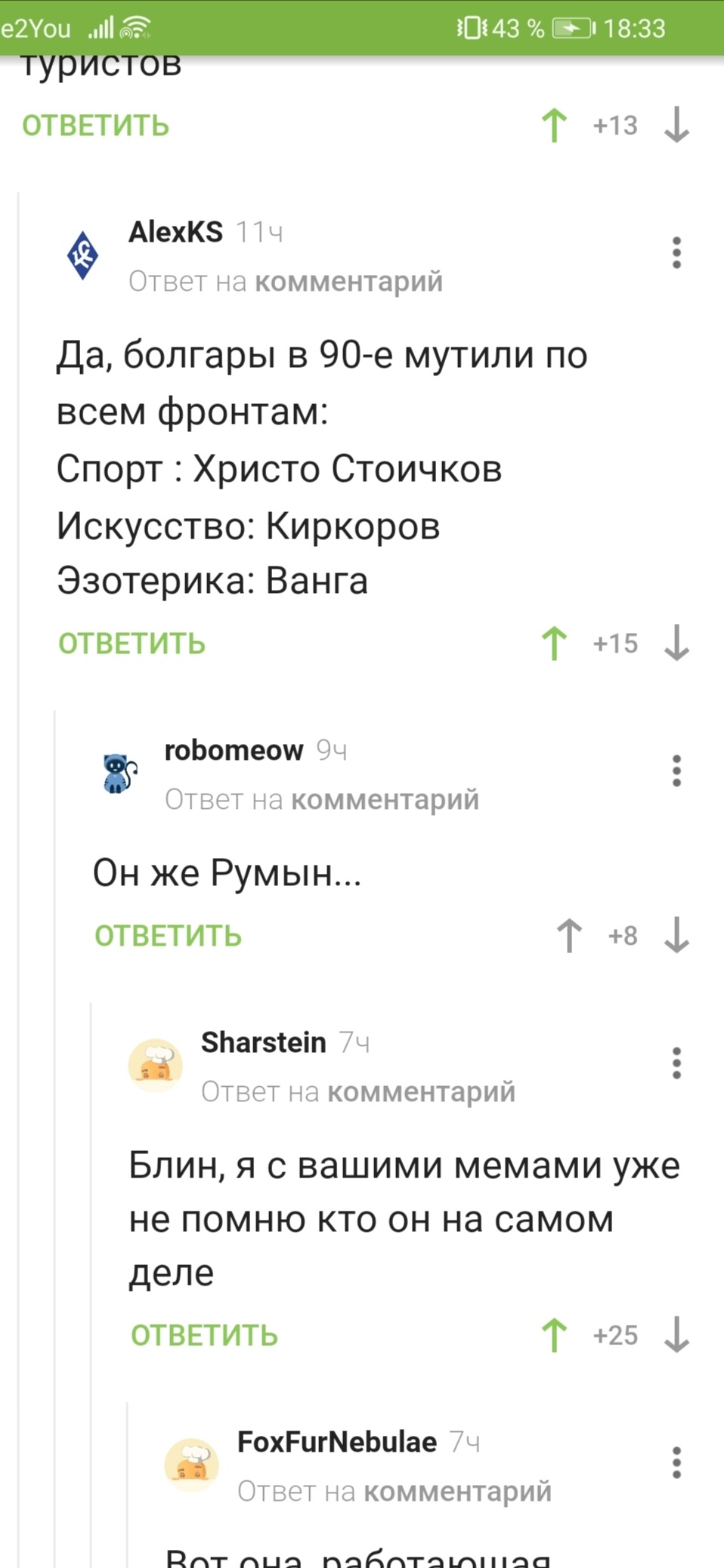Upvote the +13 comment about tourists
Screen dimensions: 724x1568
(x=554, y=125)
